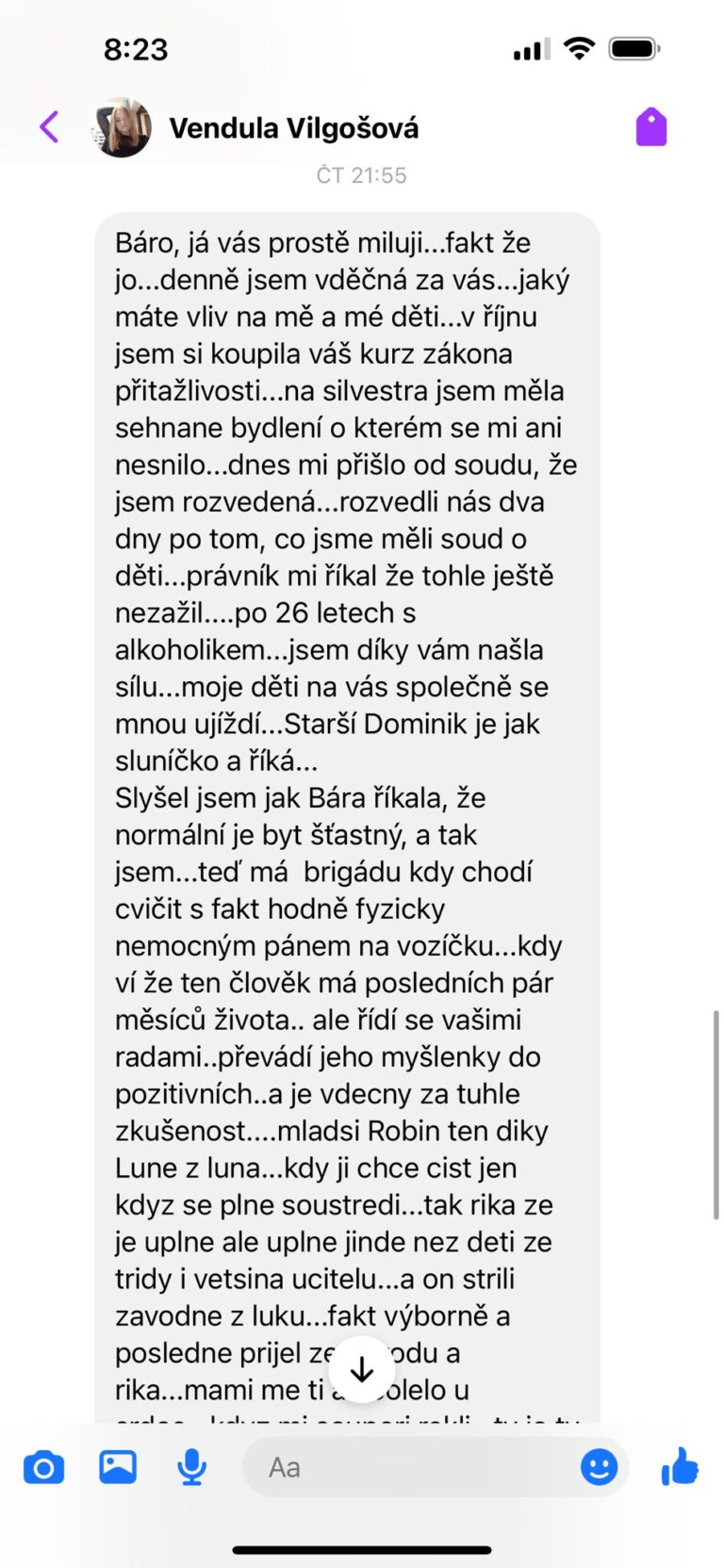Image resolution: width=724 pixels, height=1568 pixels.
Task: Record a voice message with microphone
Action: [x=192, y=1467]
